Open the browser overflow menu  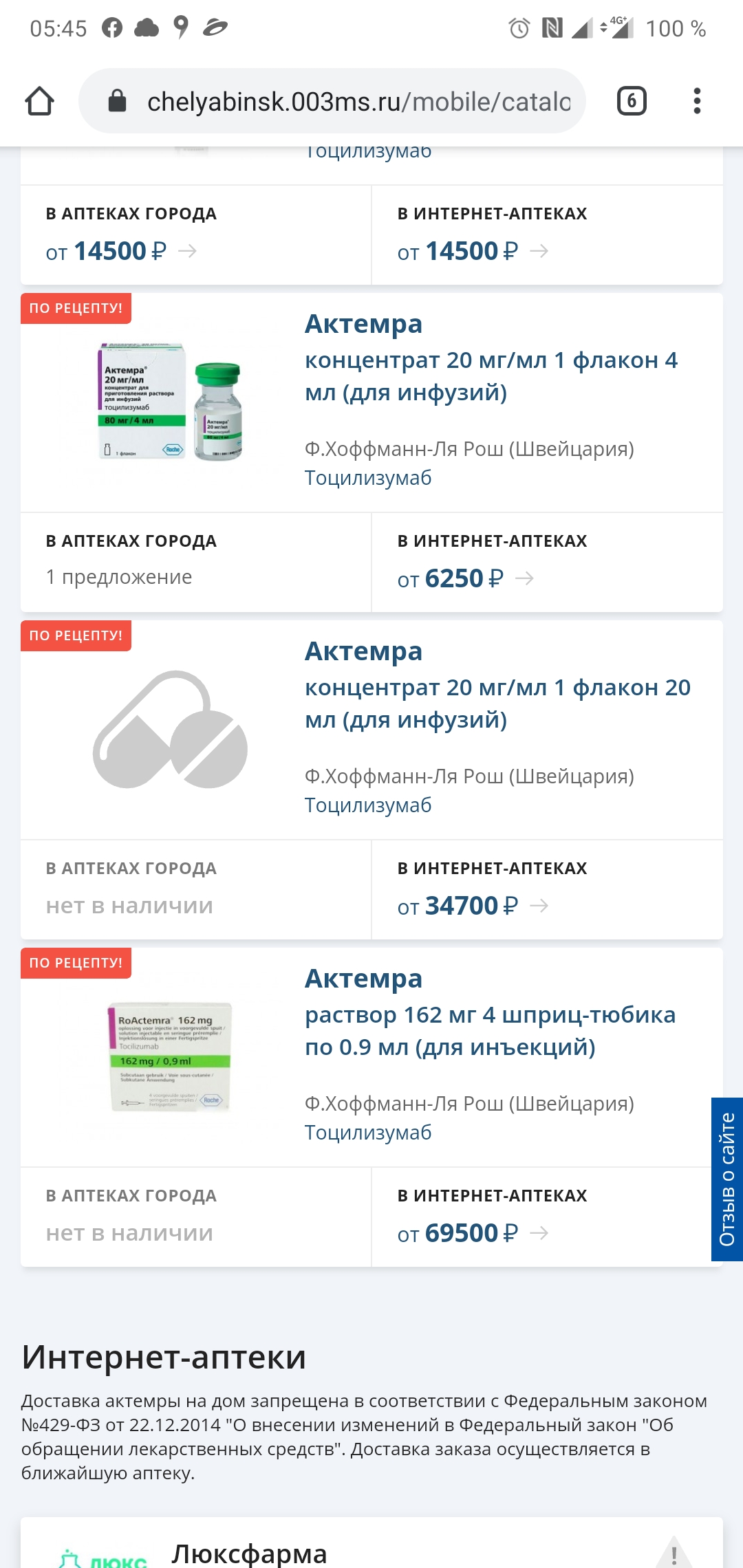click(697, 101)
